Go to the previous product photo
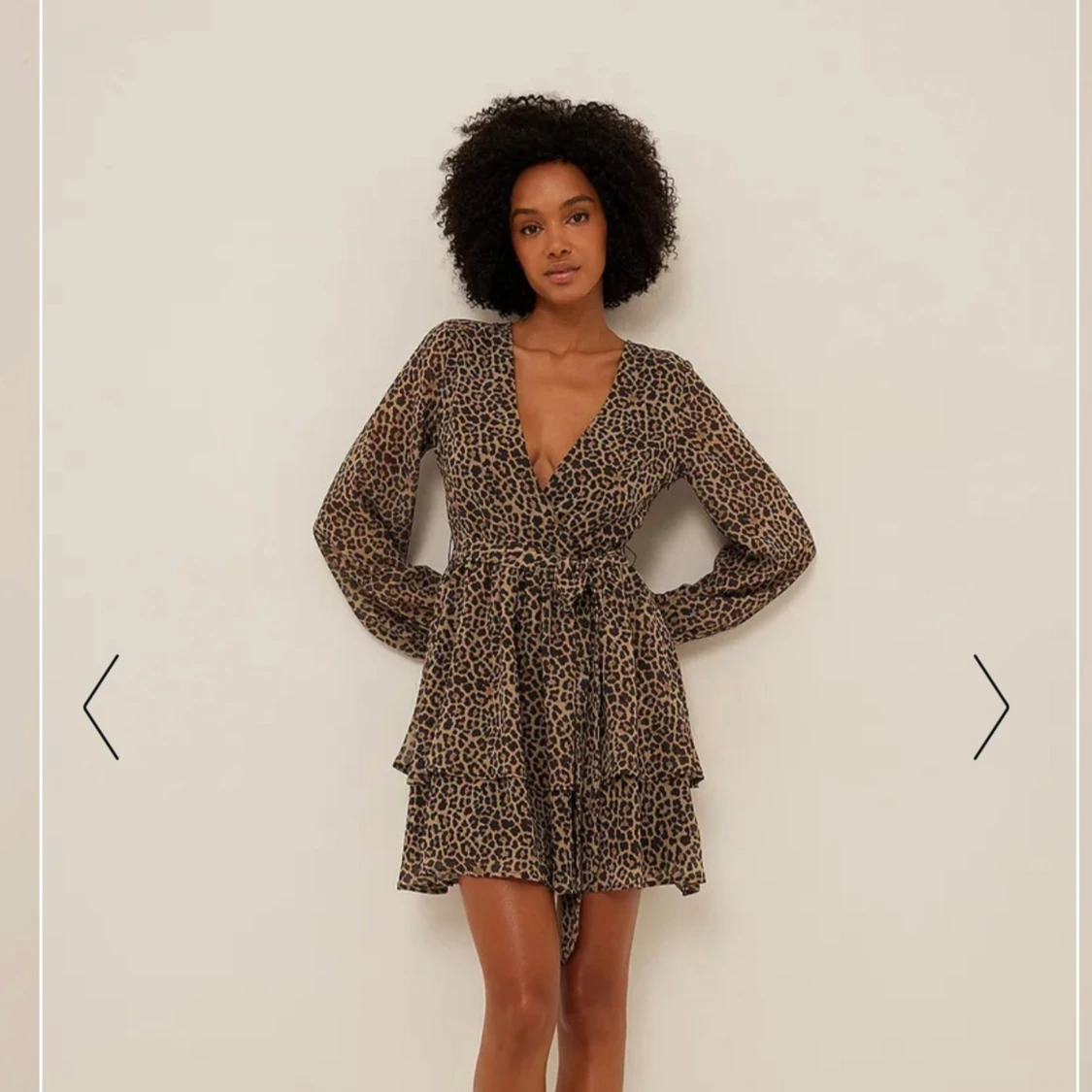Viewport: 1092px width, 1092px height. [x=101, y=707]
